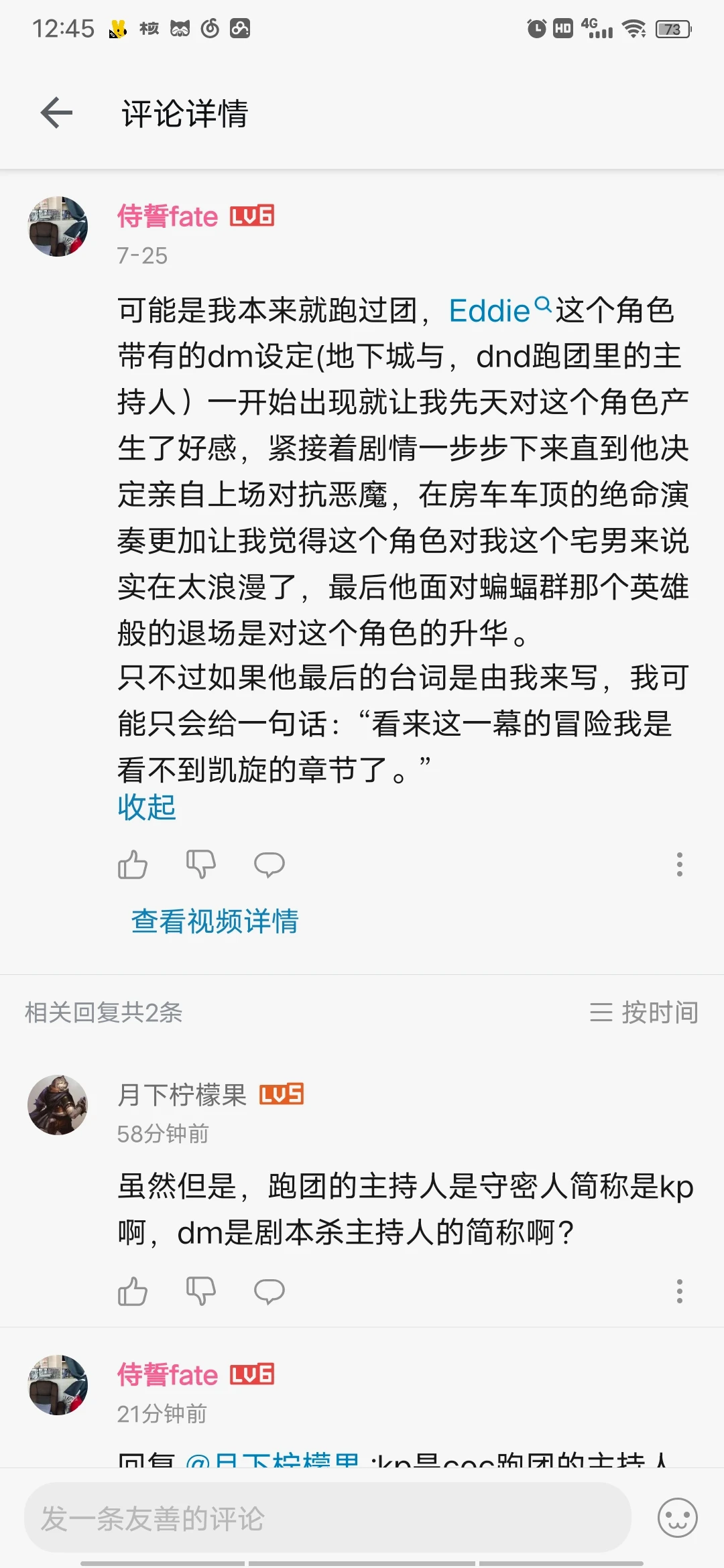This screenshot has height=1568, width=724.
Task: Reply to 月下柠檬果's comment
Action: click(x=269, y=1291)
